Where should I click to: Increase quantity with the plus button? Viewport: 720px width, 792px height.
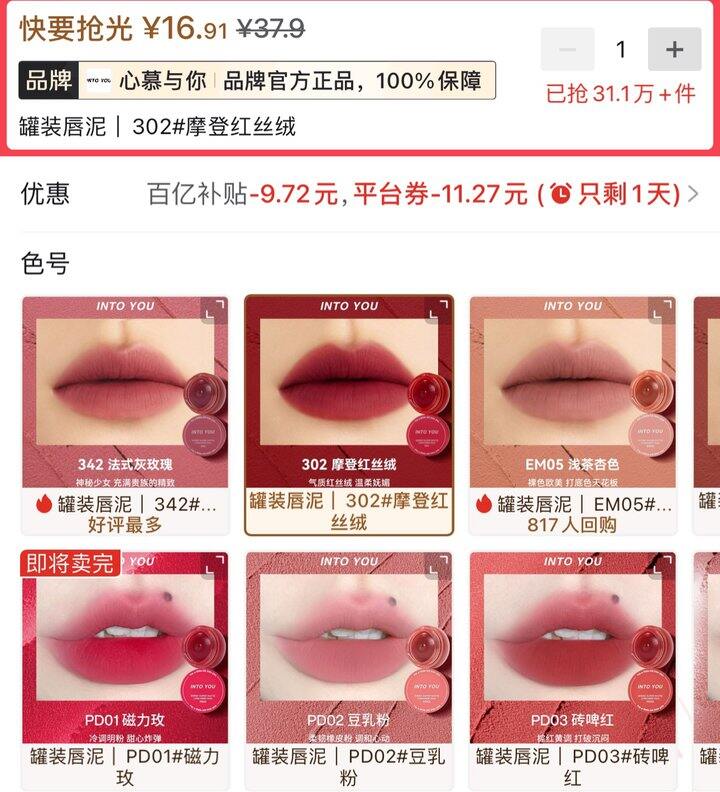pyautogui.click(x=674, y=49)
